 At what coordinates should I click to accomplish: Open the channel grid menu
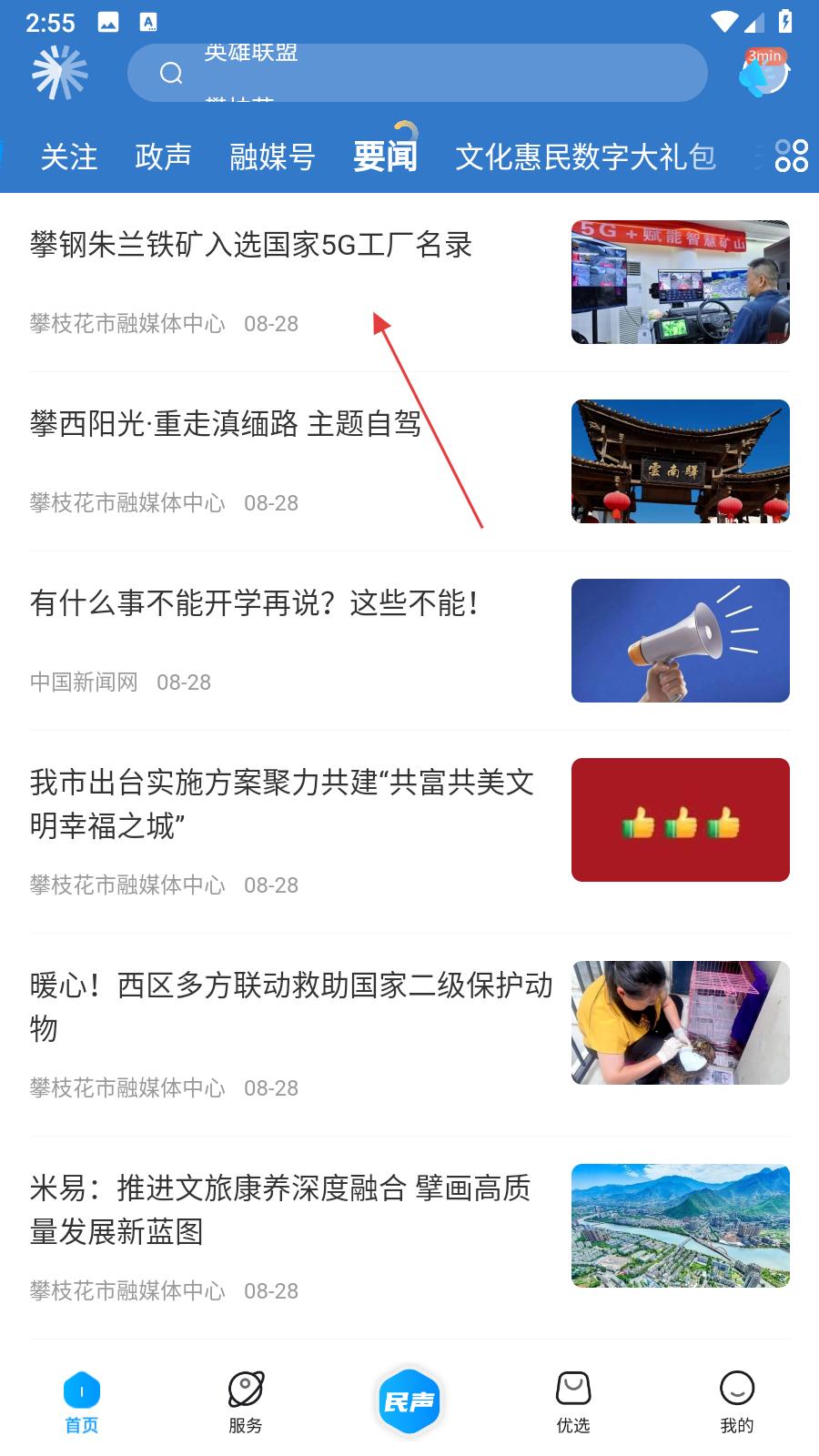tap(790, 156)
